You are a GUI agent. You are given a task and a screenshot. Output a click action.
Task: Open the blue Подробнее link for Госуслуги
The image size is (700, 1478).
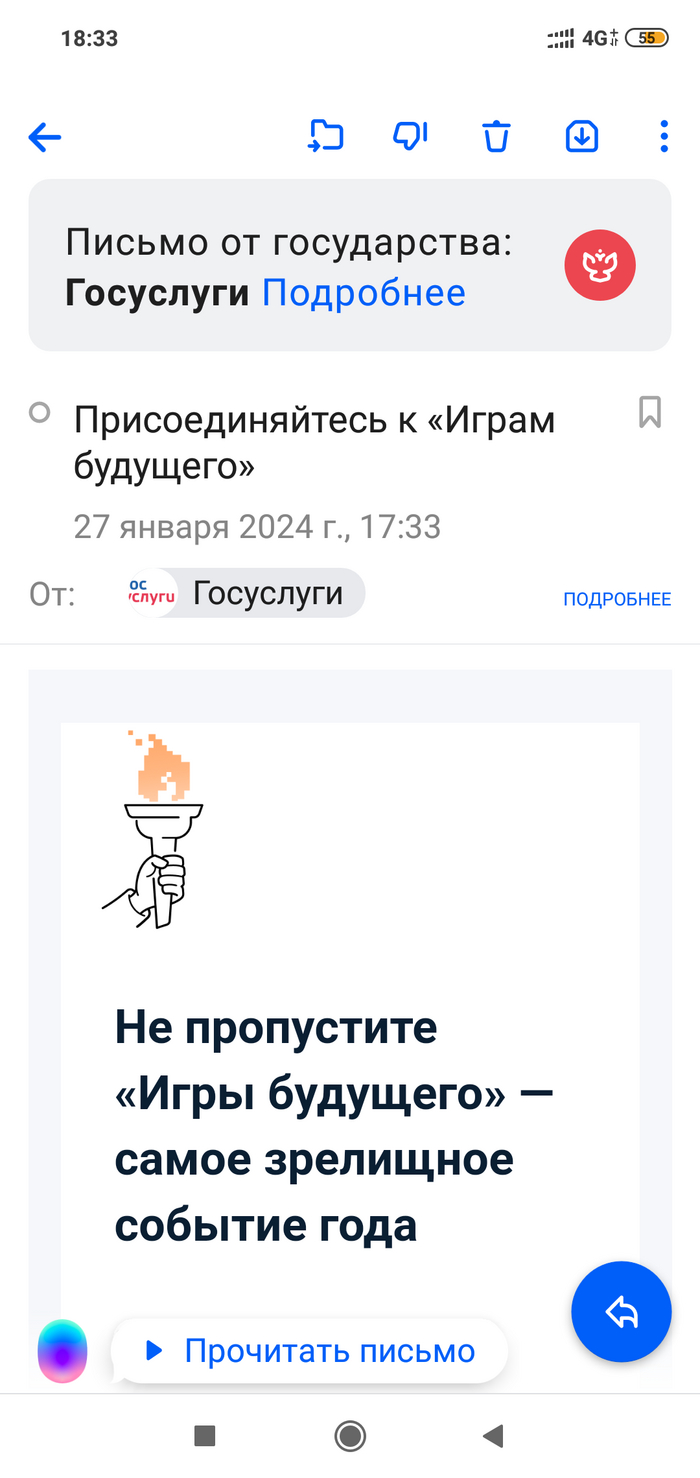(x=363, y=293)
